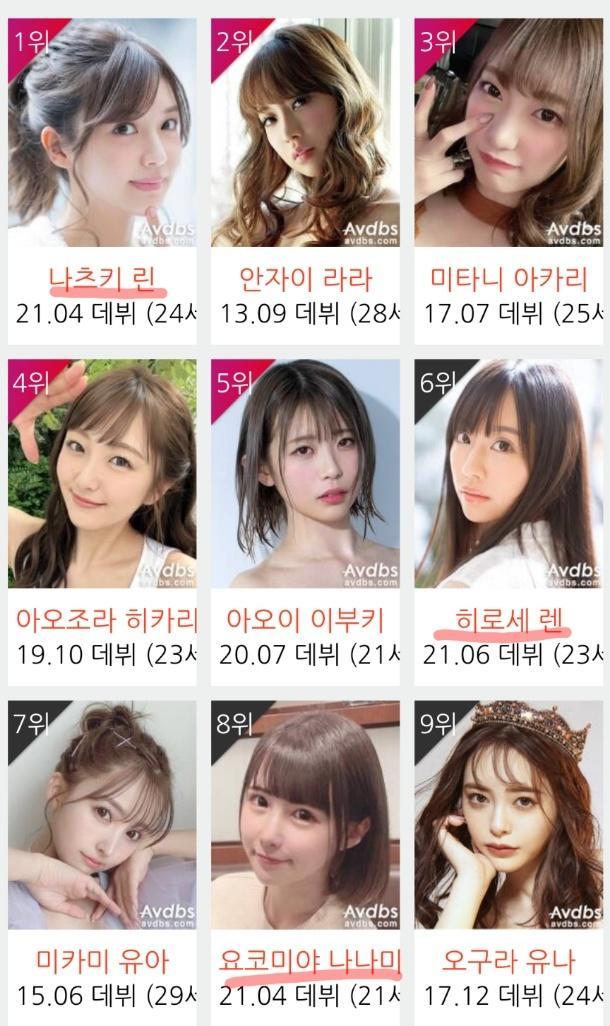View the 4위 card for 아오조라 히카리
Image resolution: width=610 pixels, height=1026 pixels.
click(102, 522)
